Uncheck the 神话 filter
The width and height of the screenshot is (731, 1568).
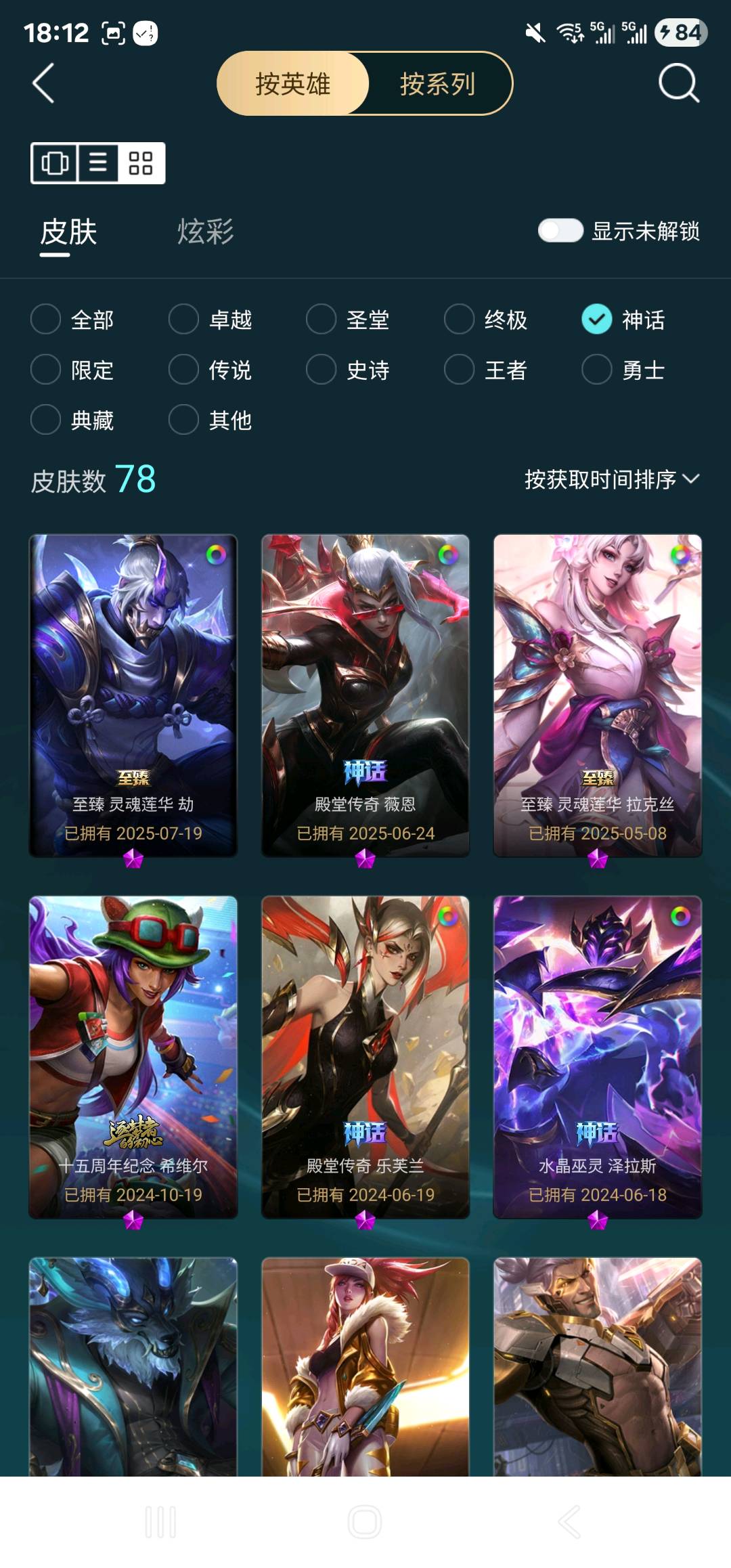[x=623, y=319]
